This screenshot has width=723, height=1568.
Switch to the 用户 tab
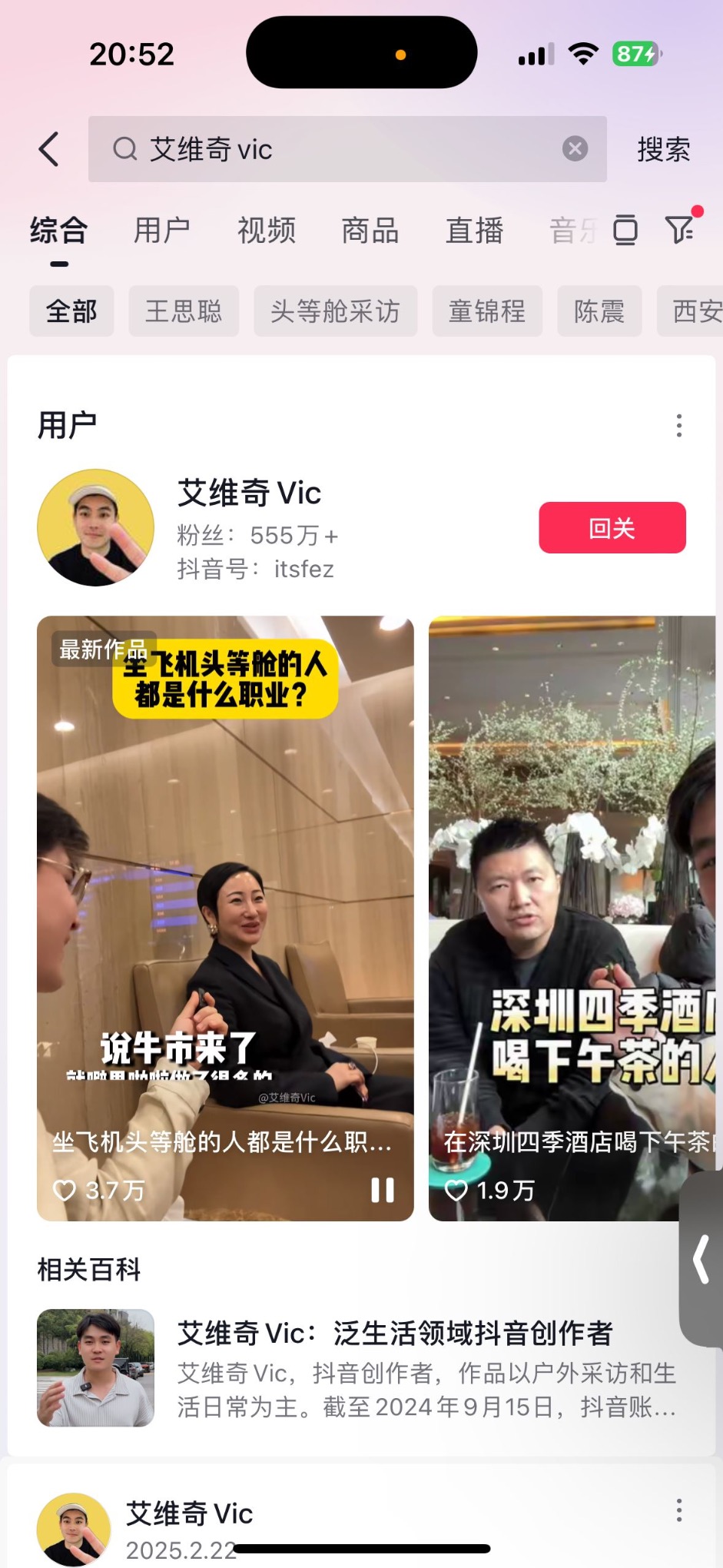(x=161, y=231)
